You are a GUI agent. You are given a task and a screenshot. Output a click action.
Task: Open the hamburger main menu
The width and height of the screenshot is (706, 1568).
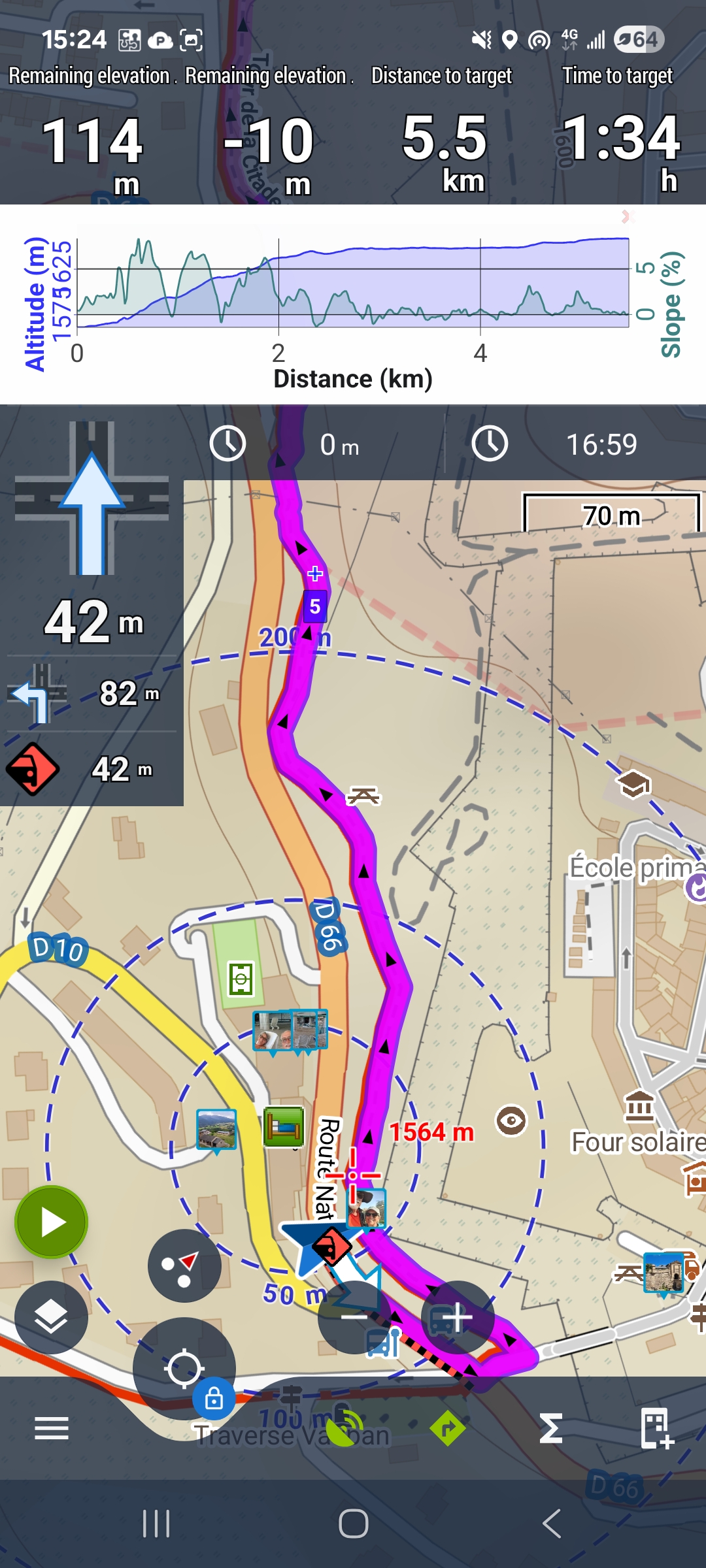[x=52, y=1428]
